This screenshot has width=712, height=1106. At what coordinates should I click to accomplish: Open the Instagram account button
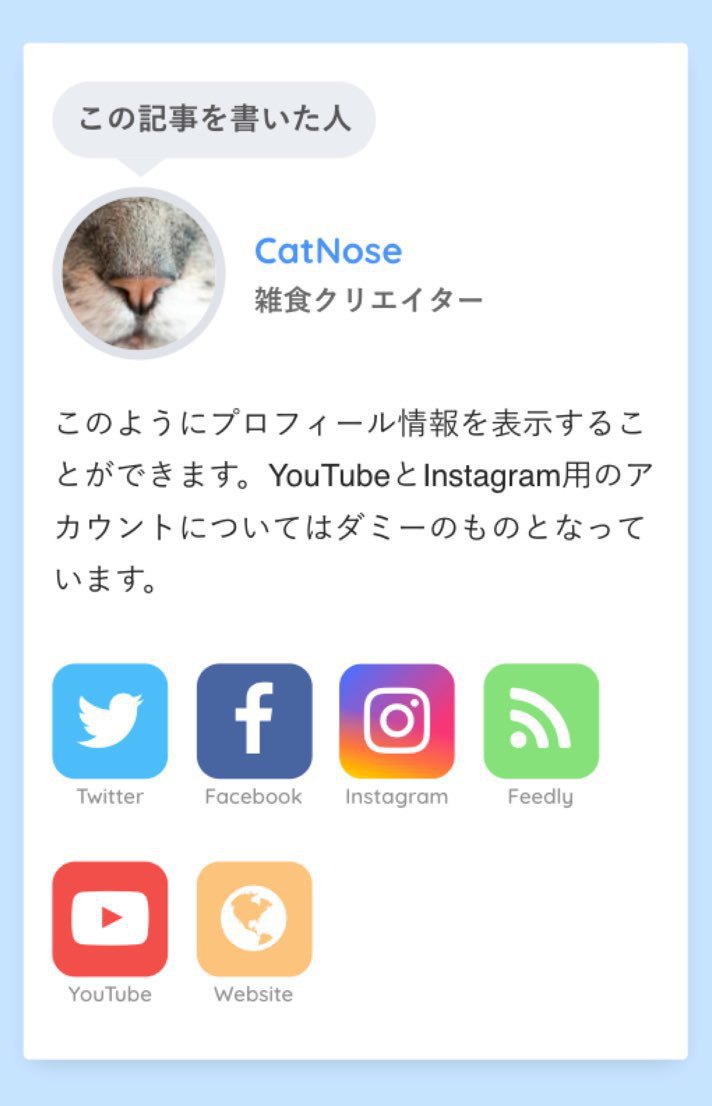coord(397,721)
